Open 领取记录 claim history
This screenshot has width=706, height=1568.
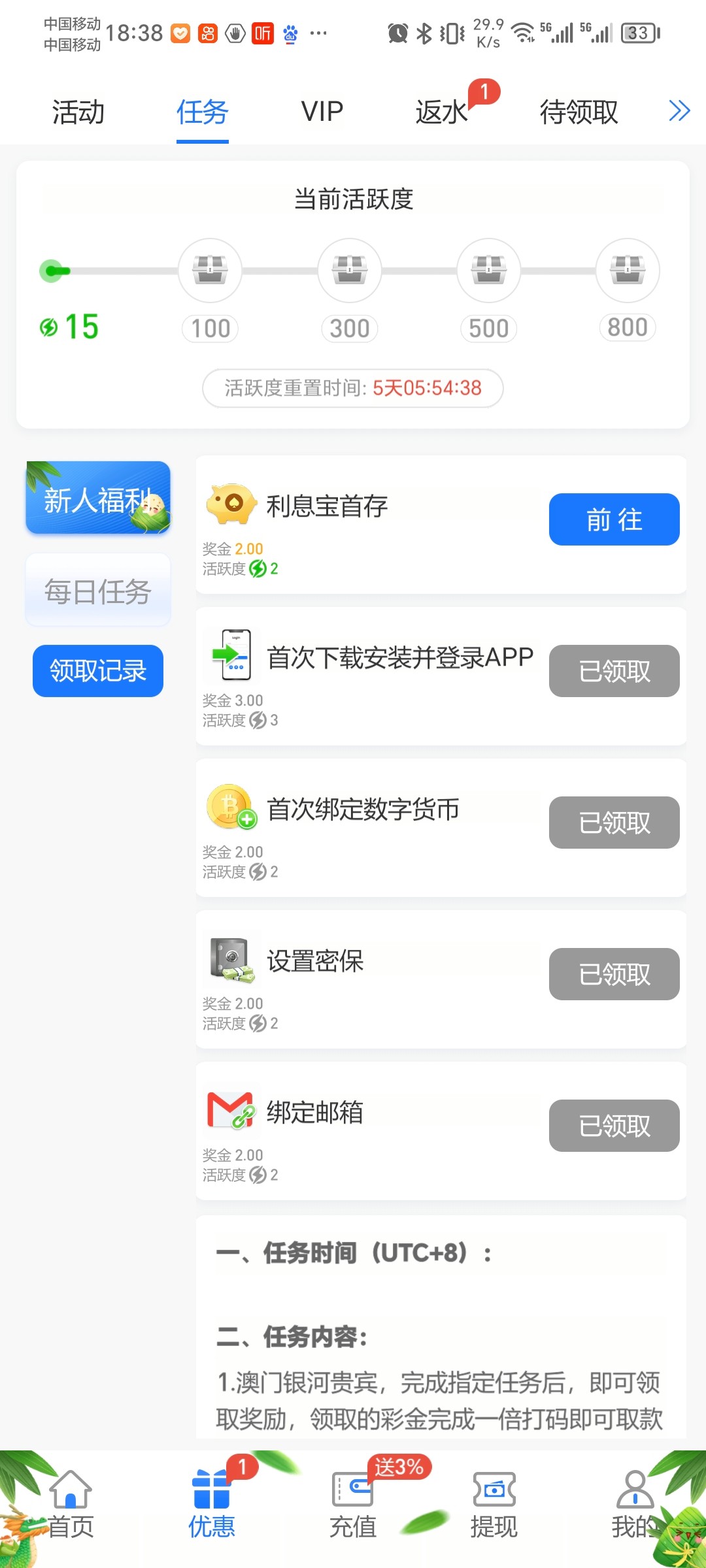click(x=98, y=671)
